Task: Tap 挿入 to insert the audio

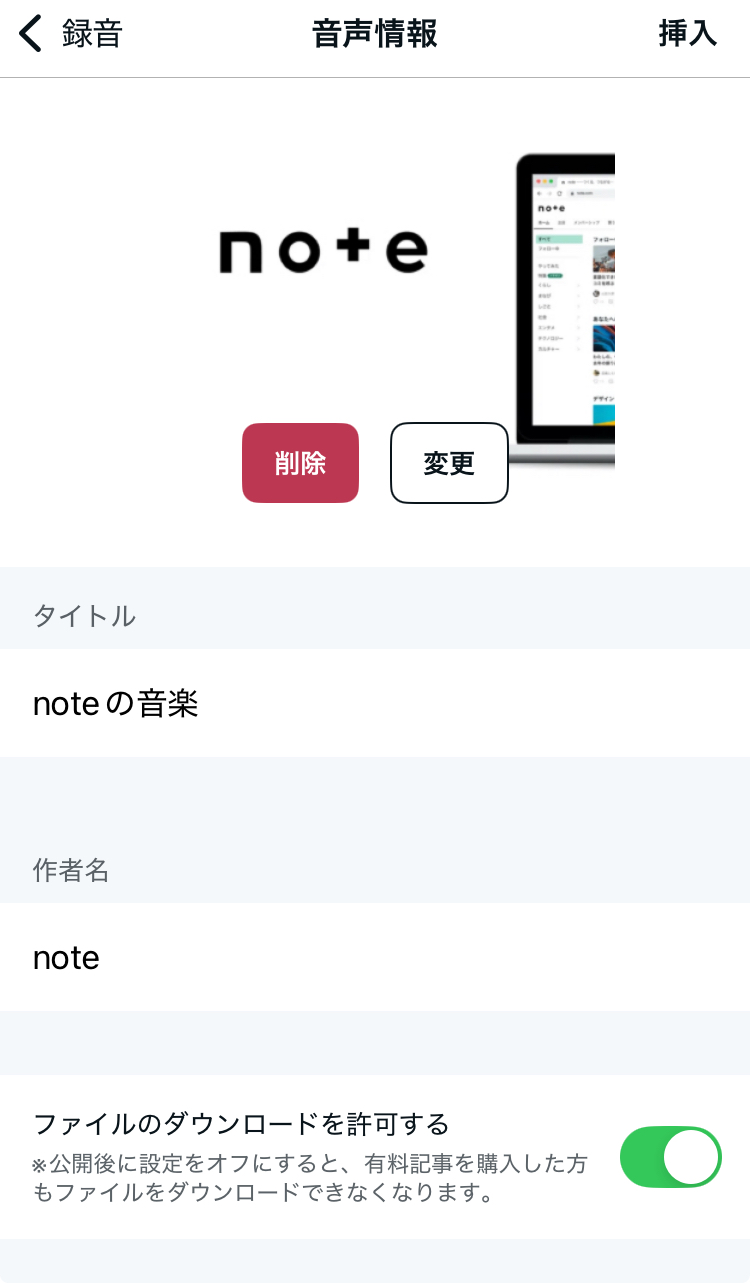Action: [x=687, y=34]
